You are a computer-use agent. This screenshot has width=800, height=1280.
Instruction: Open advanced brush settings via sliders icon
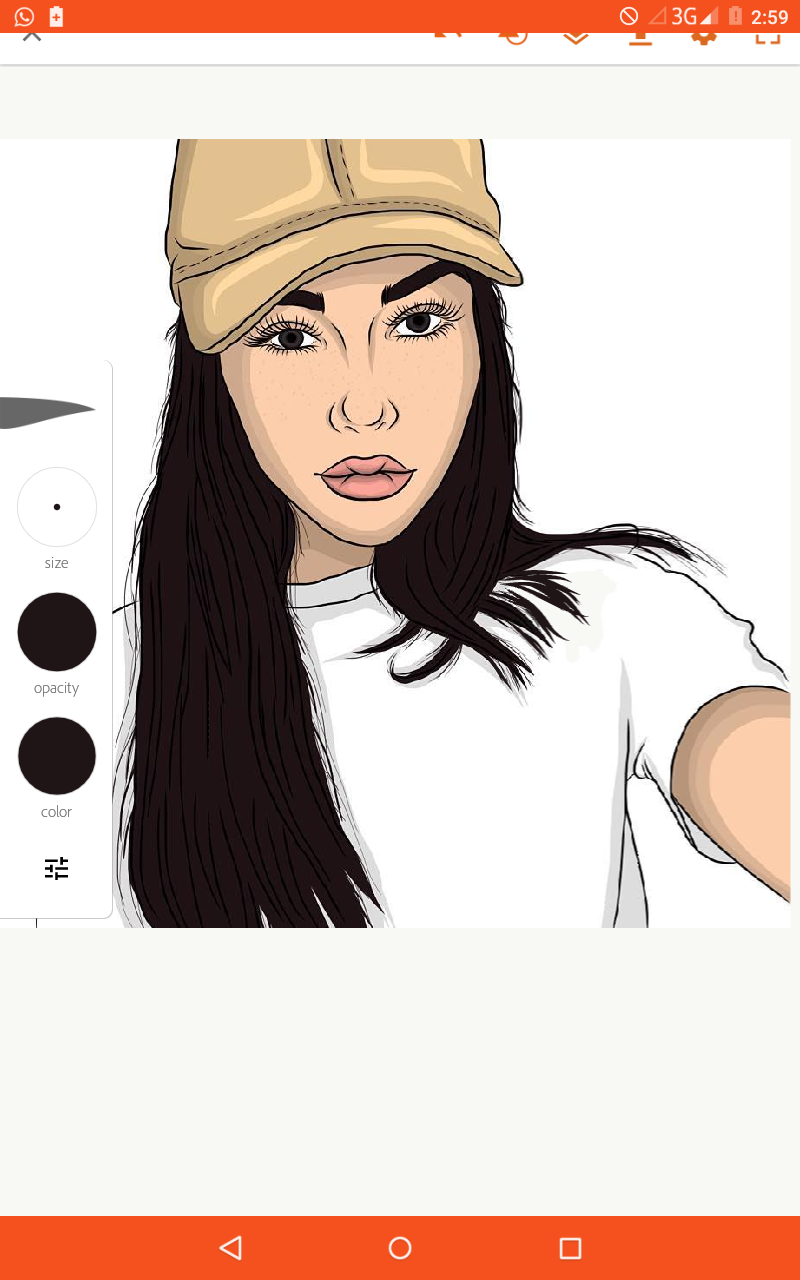[57, 869]
